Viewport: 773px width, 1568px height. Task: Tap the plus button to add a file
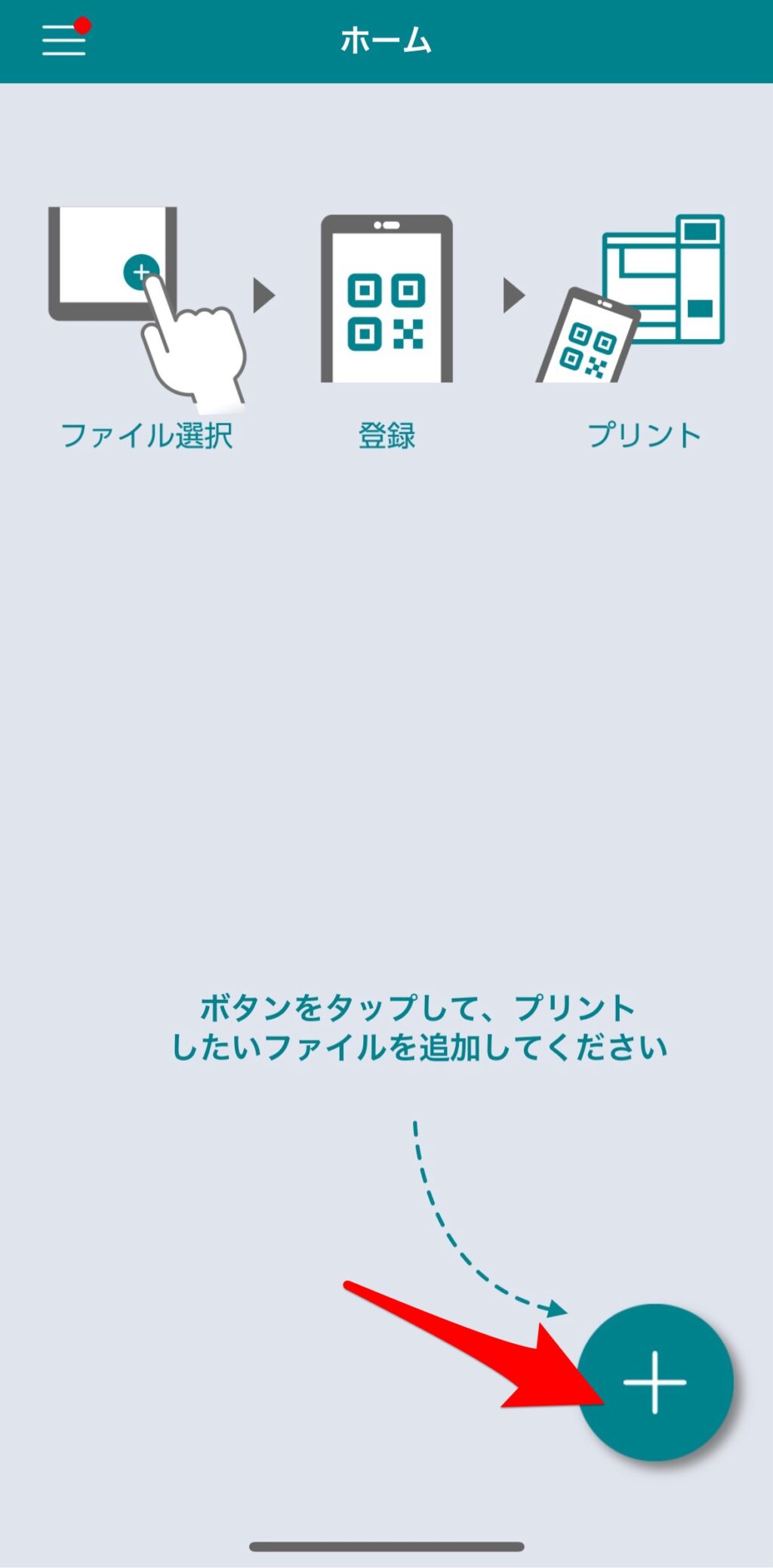(654, 1381)
